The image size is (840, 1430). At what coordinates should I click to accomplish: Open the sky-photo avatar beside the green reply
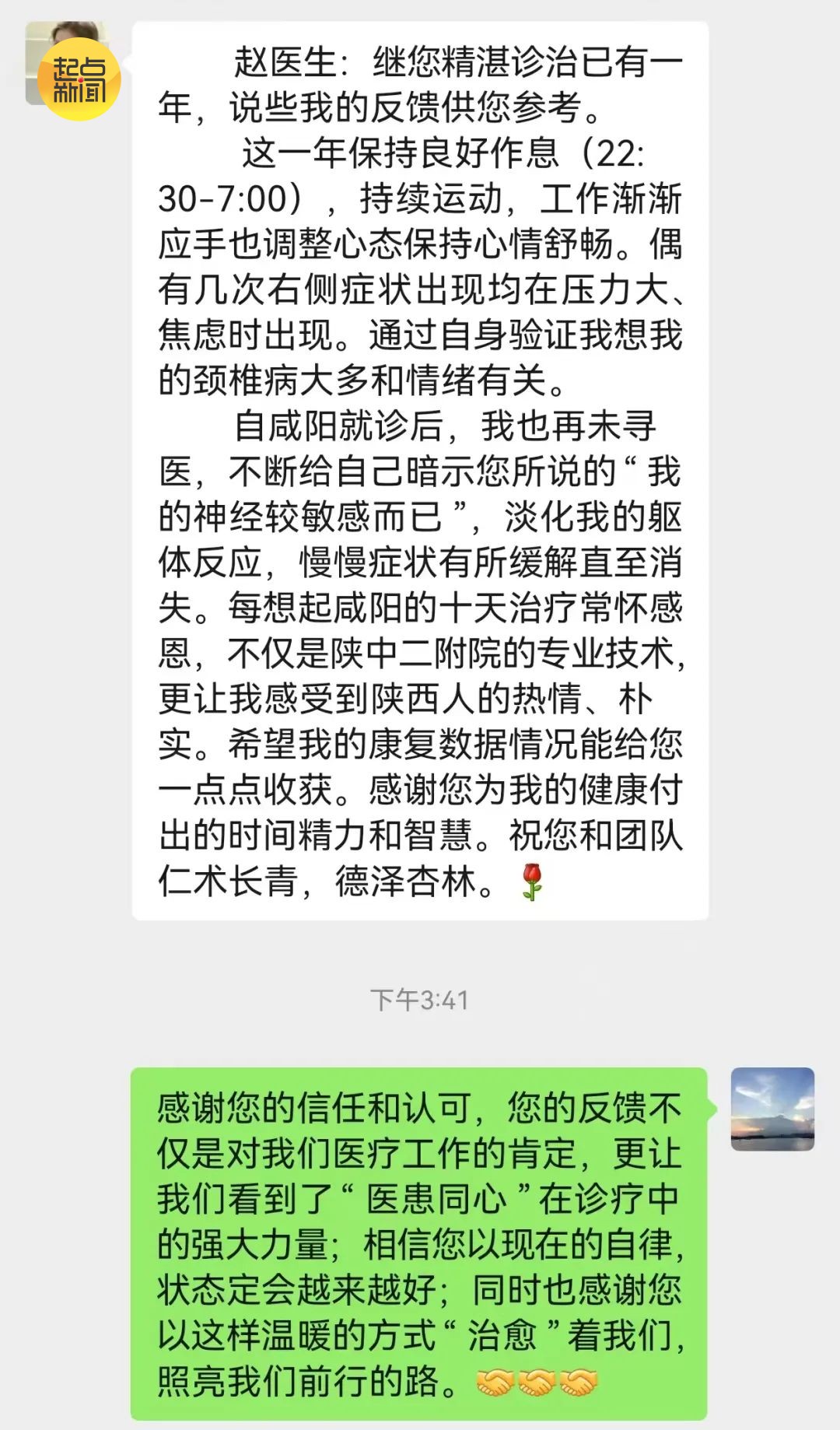click(x=772, y=1109)
